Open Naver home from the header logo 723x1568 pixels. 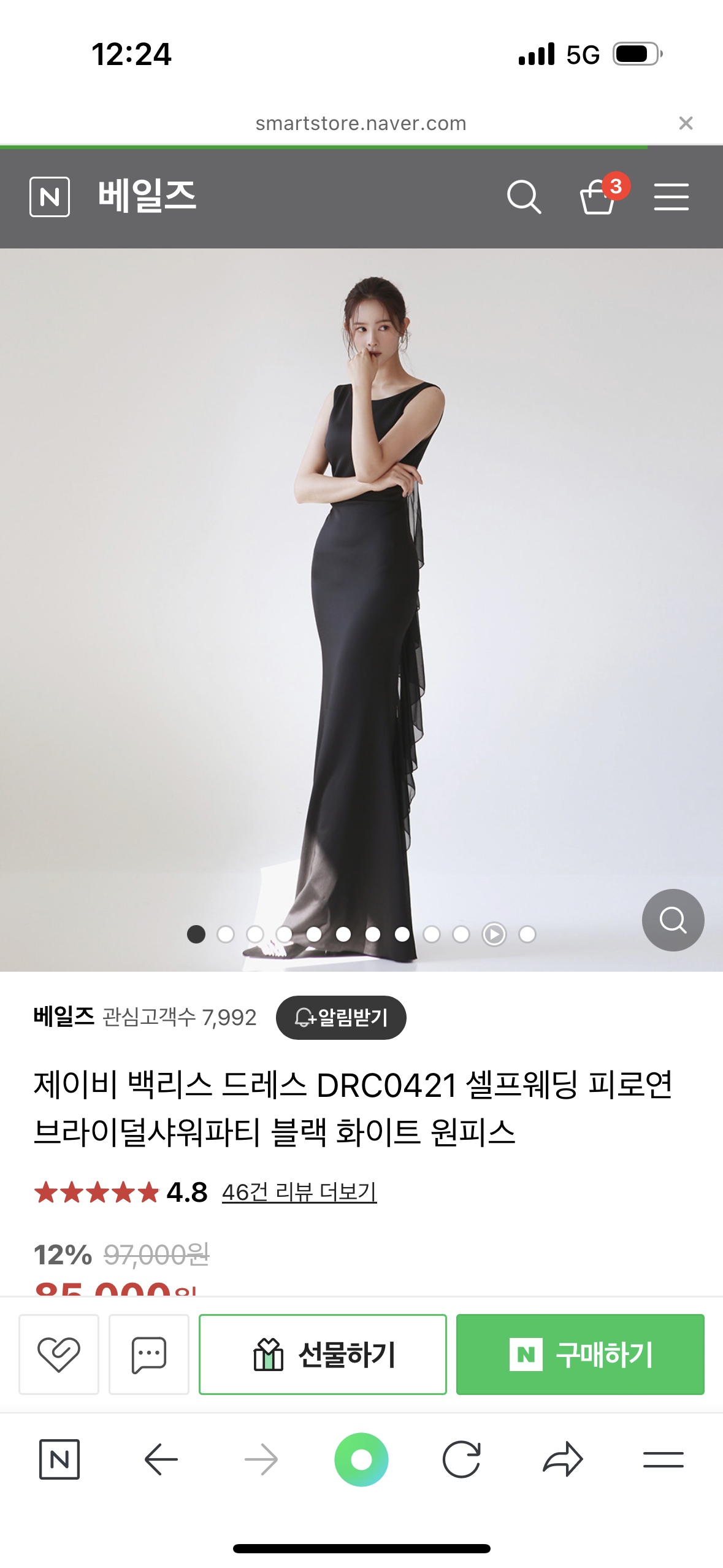click(50, 197)
